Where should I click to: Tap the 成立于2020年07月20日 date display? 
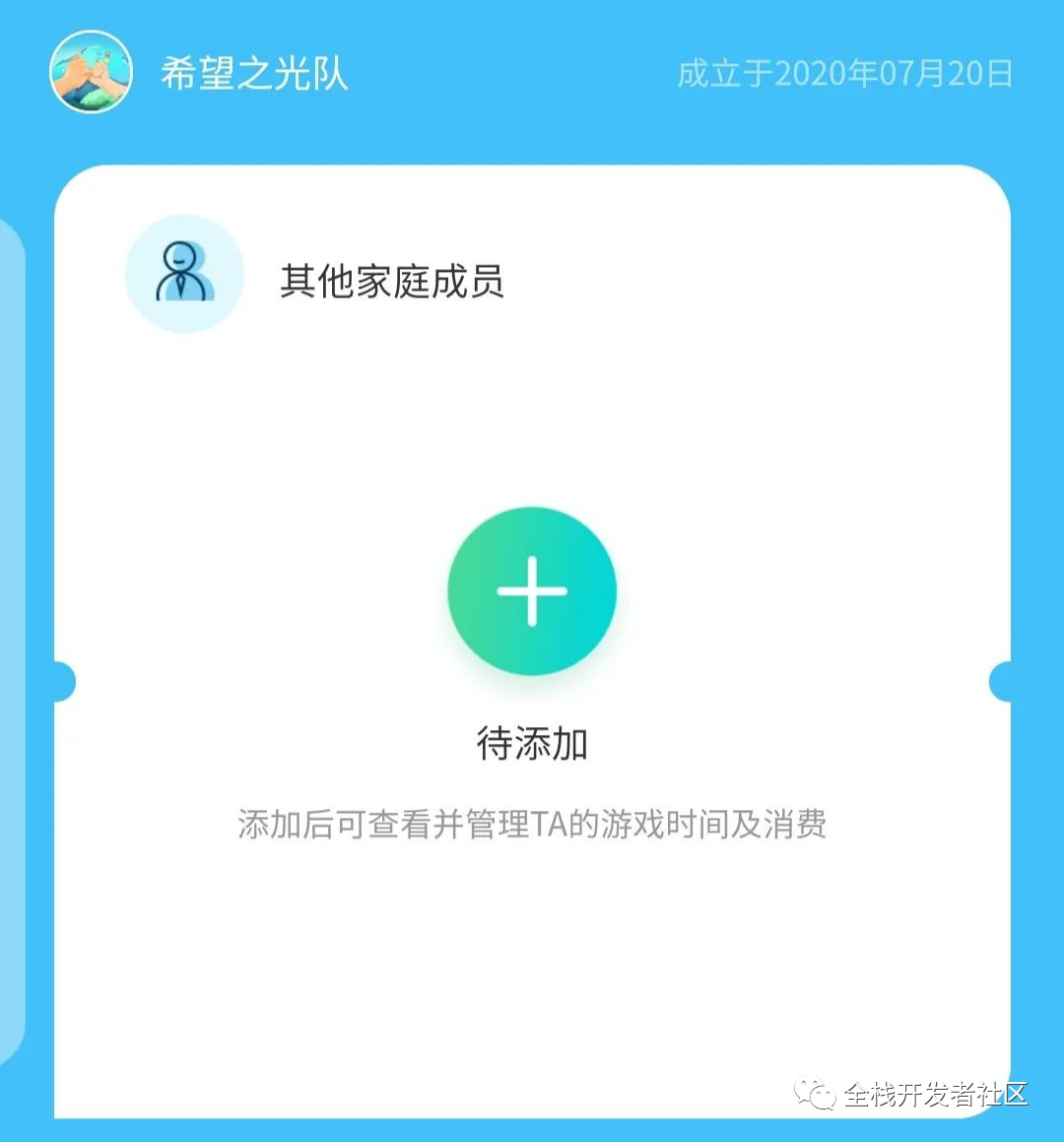pos(845,72)
